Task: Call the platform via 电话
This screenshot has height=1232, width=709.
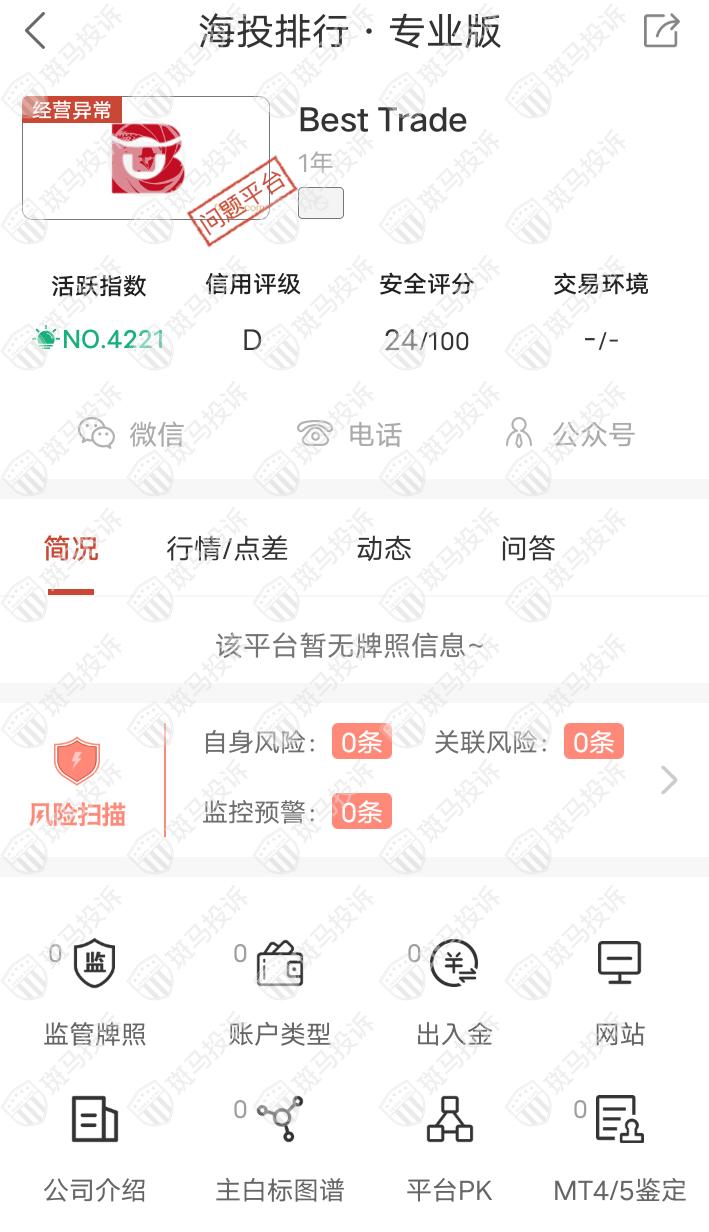Action: [x=349, y=434]
